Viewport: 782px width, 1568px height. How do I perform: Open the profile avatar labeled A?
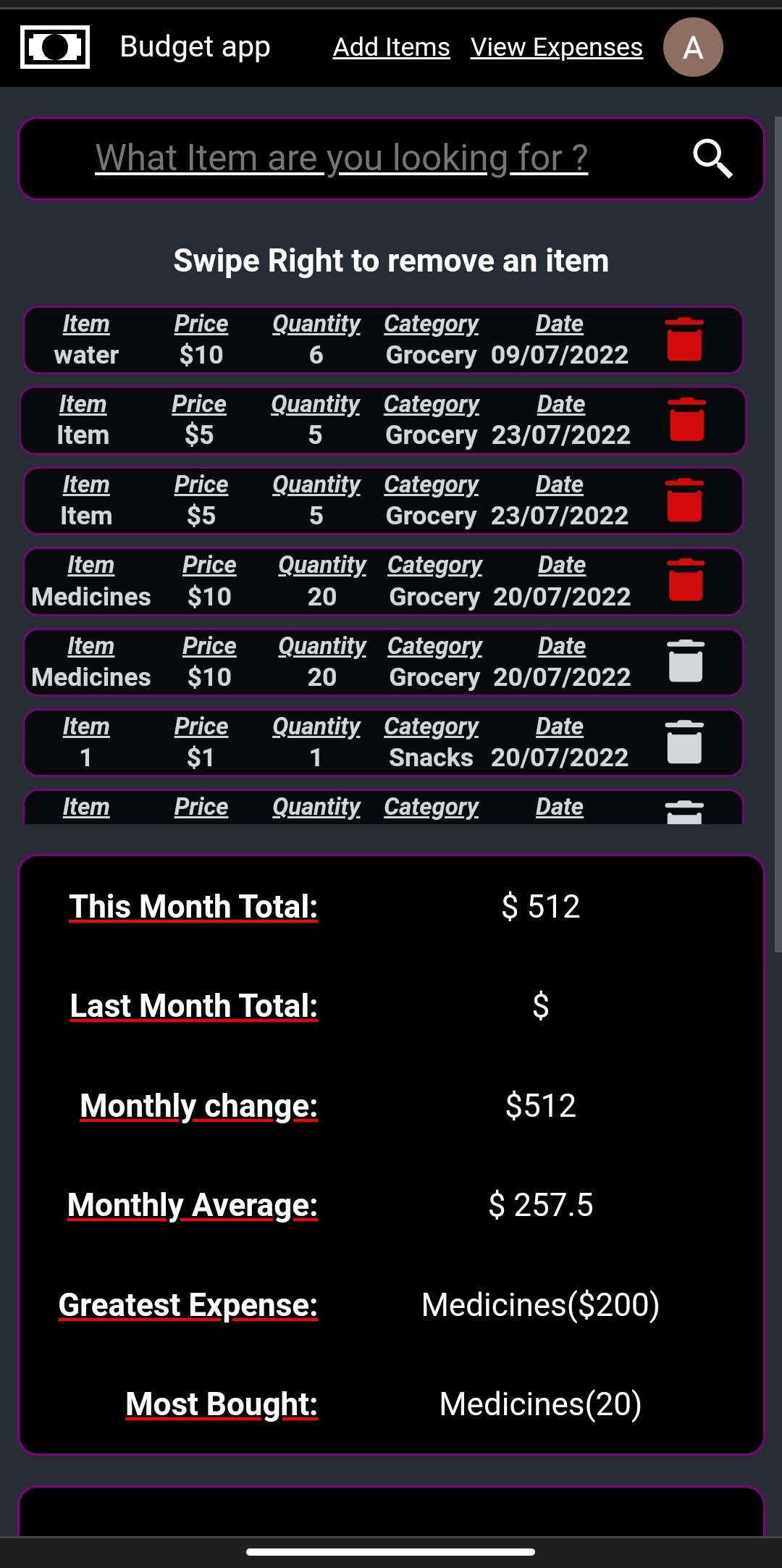(692, 47)
